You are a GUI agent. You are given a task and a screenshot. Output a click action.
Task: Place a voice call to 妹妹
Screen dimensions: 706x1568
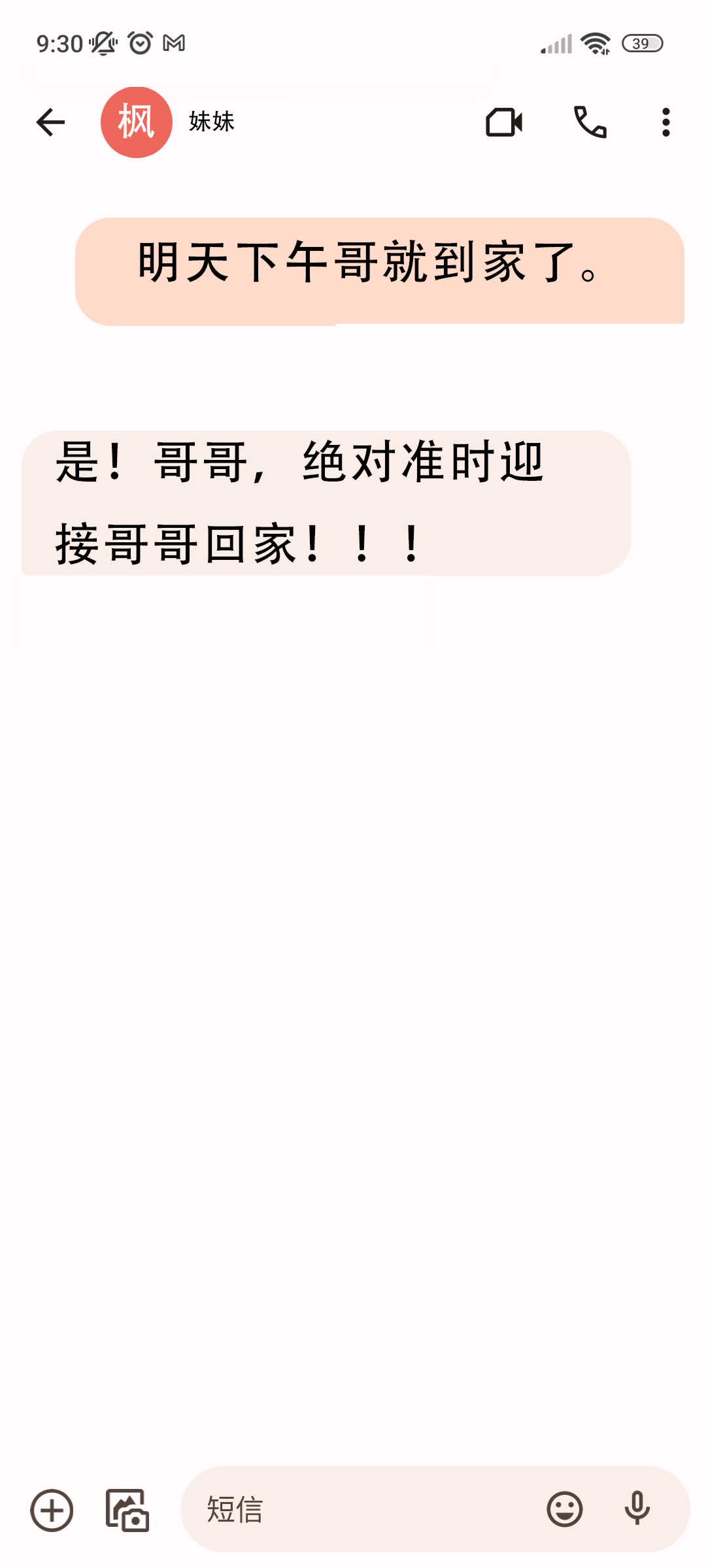coord(590,122)
